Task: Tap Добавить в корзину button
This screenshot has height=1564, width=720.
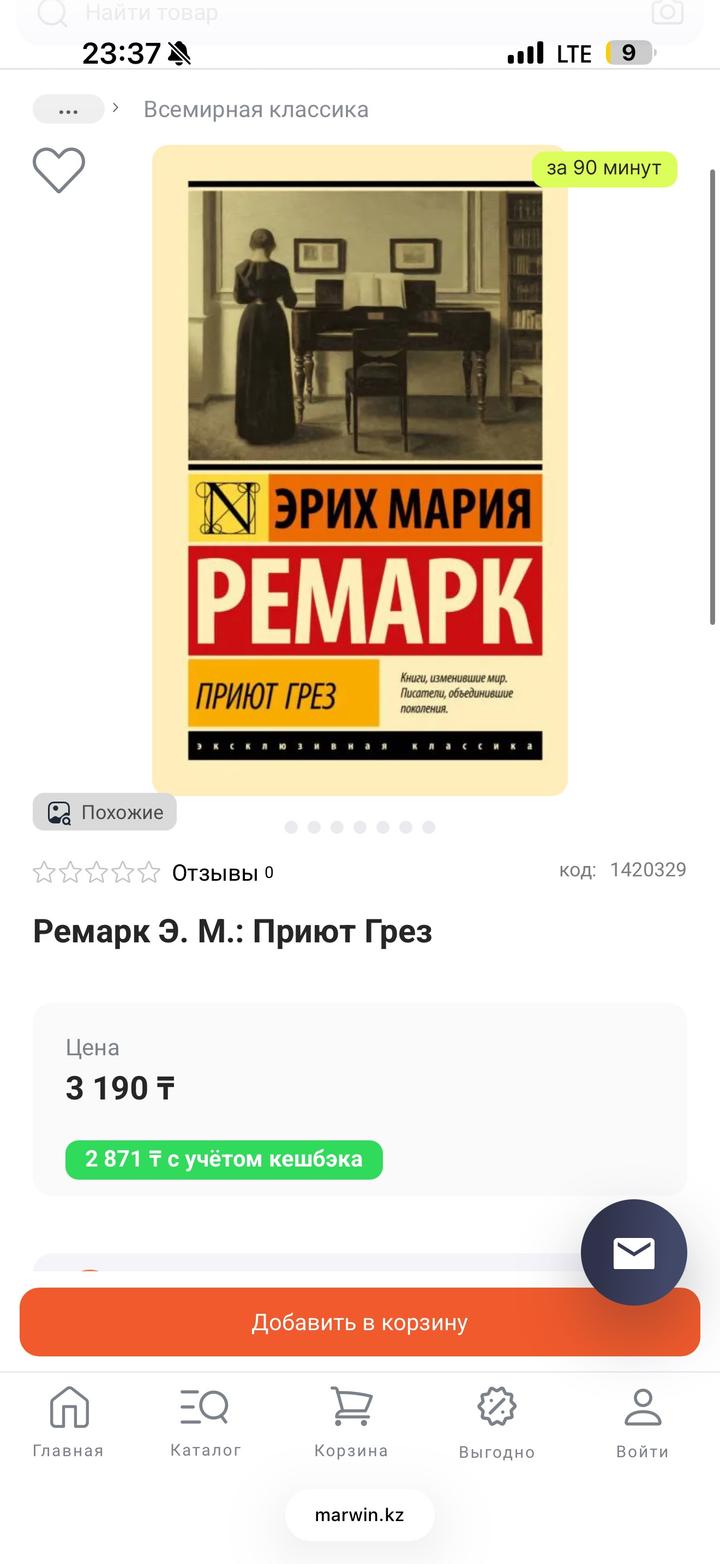Action: (x=359, y=1322)
